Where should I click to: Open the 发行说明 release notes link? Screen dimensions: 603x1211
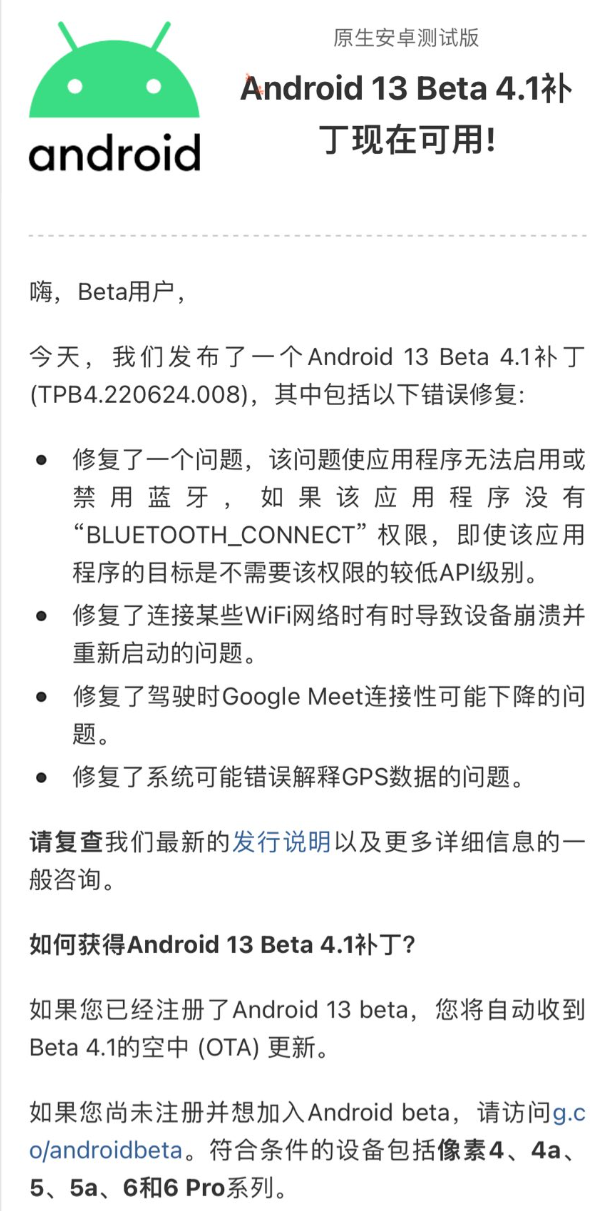[281, 842]
